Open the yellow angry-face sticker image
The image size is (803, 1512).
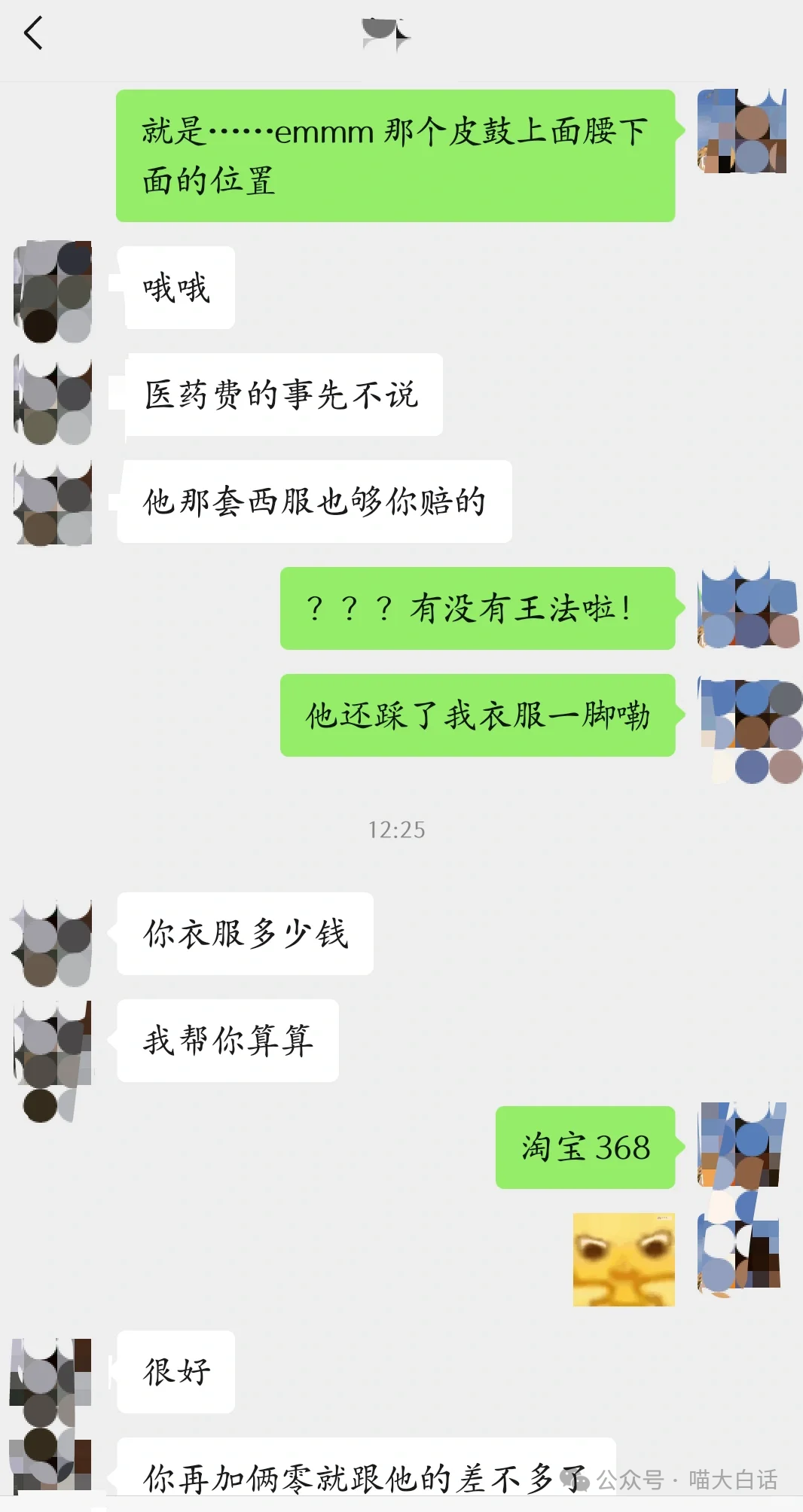point(624,1259)
